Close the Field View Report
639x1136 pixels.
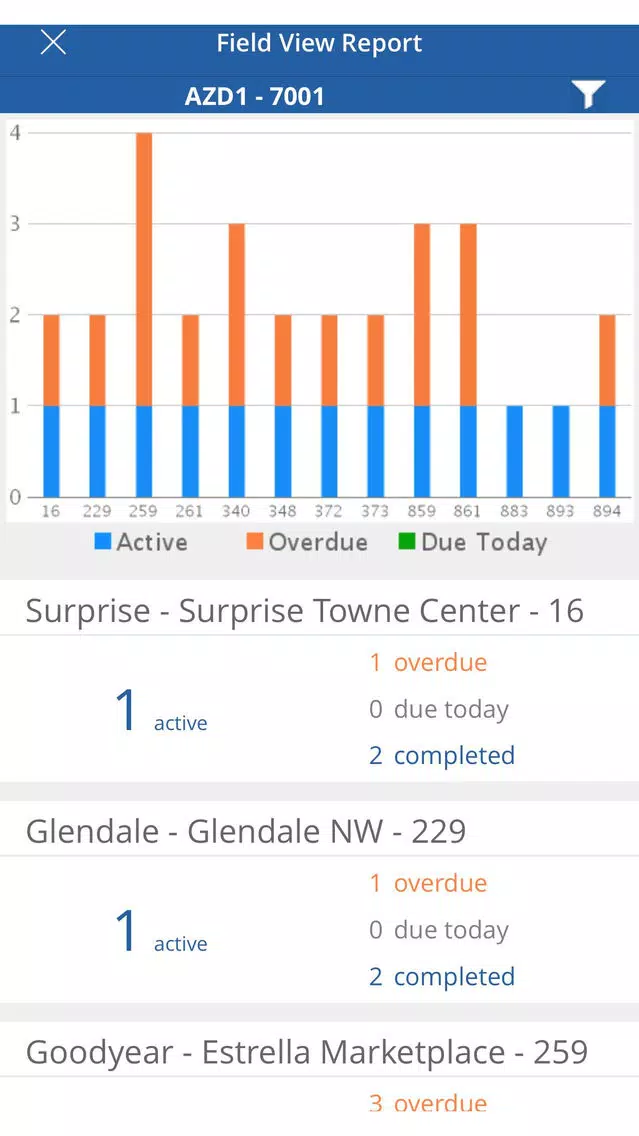53,43
